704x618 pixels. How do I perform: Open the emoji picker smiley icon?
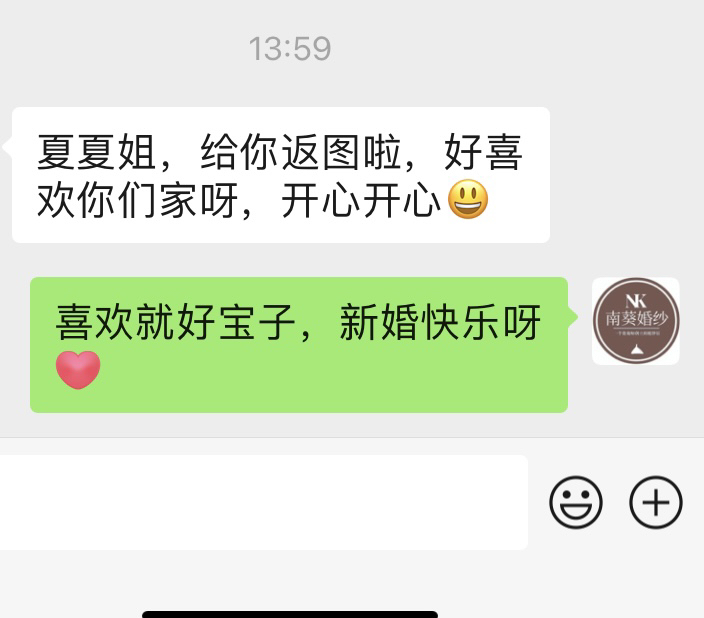click(576, 502)
